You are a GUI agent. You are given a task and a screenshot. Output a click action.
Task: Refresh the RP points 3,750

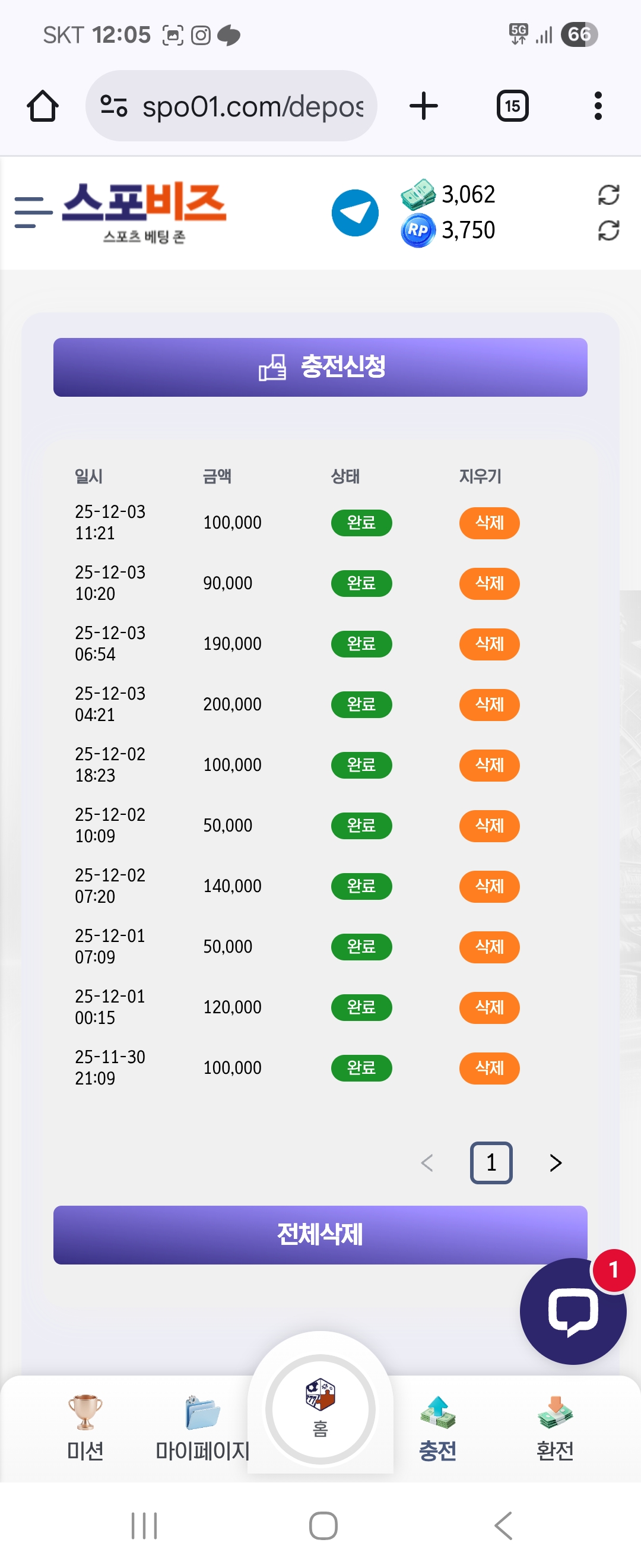tap(608, 230)
